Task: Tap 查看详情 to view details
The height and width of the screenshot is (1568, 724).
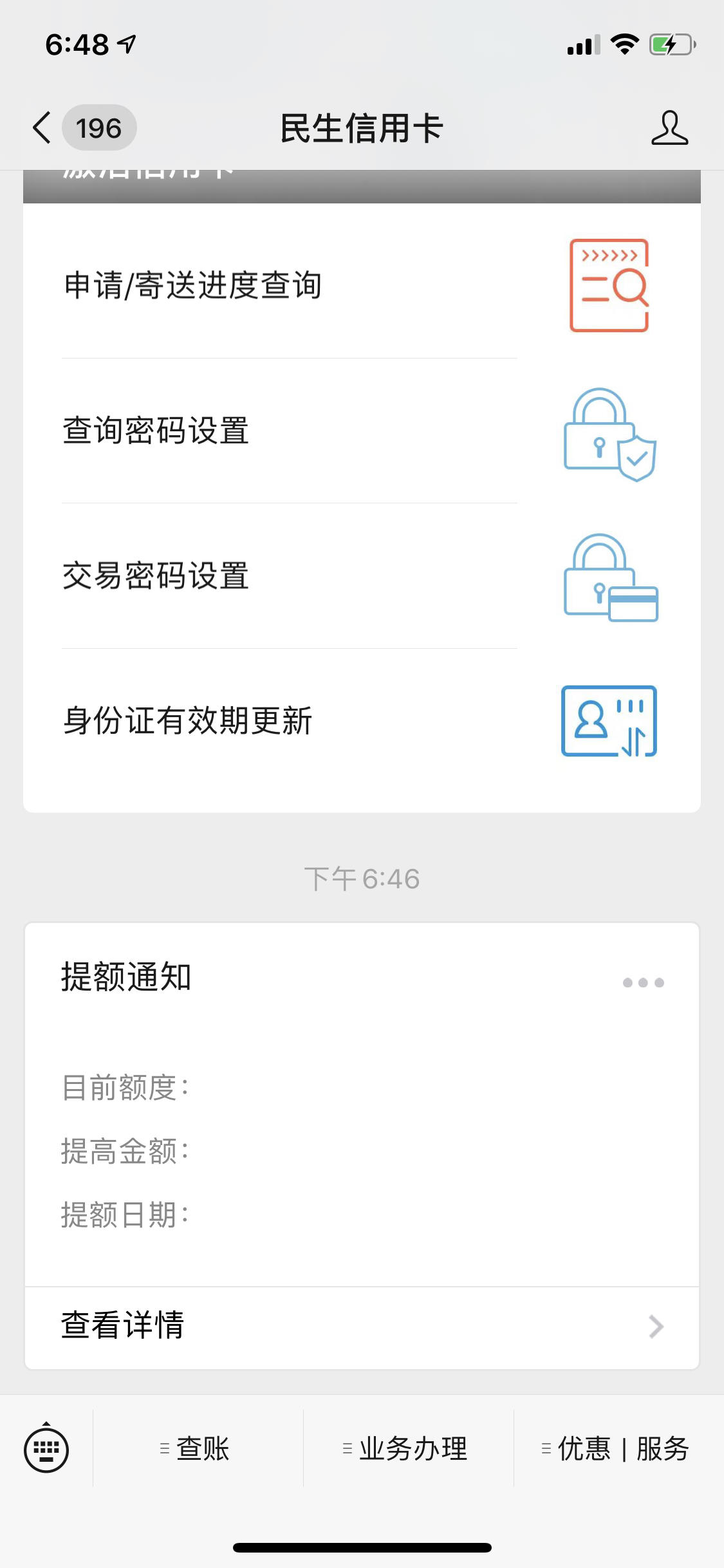Action: 362,1326
